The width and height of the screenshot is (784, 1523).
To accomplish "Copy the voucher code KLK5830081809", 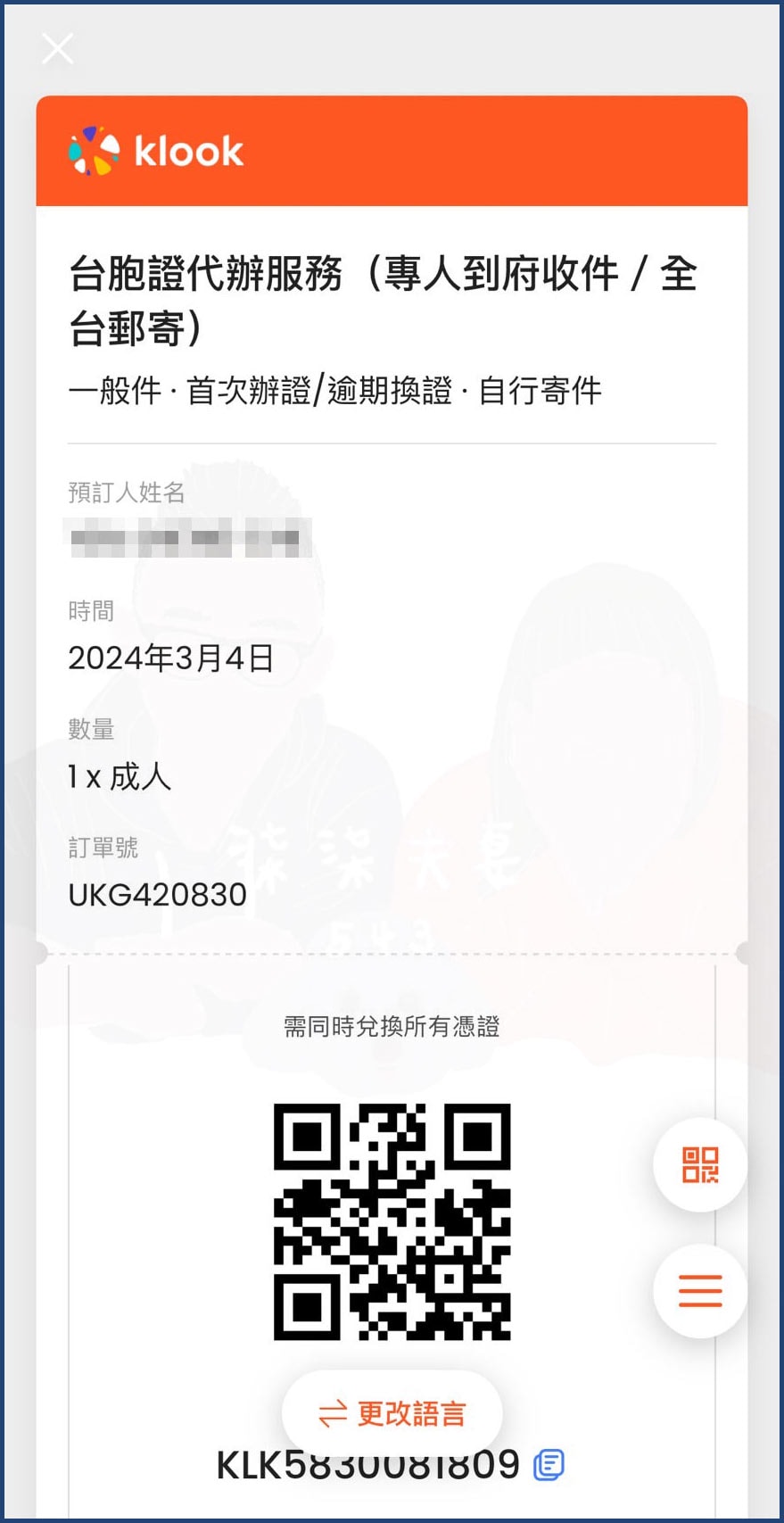I will click(x=549, y=1465).
